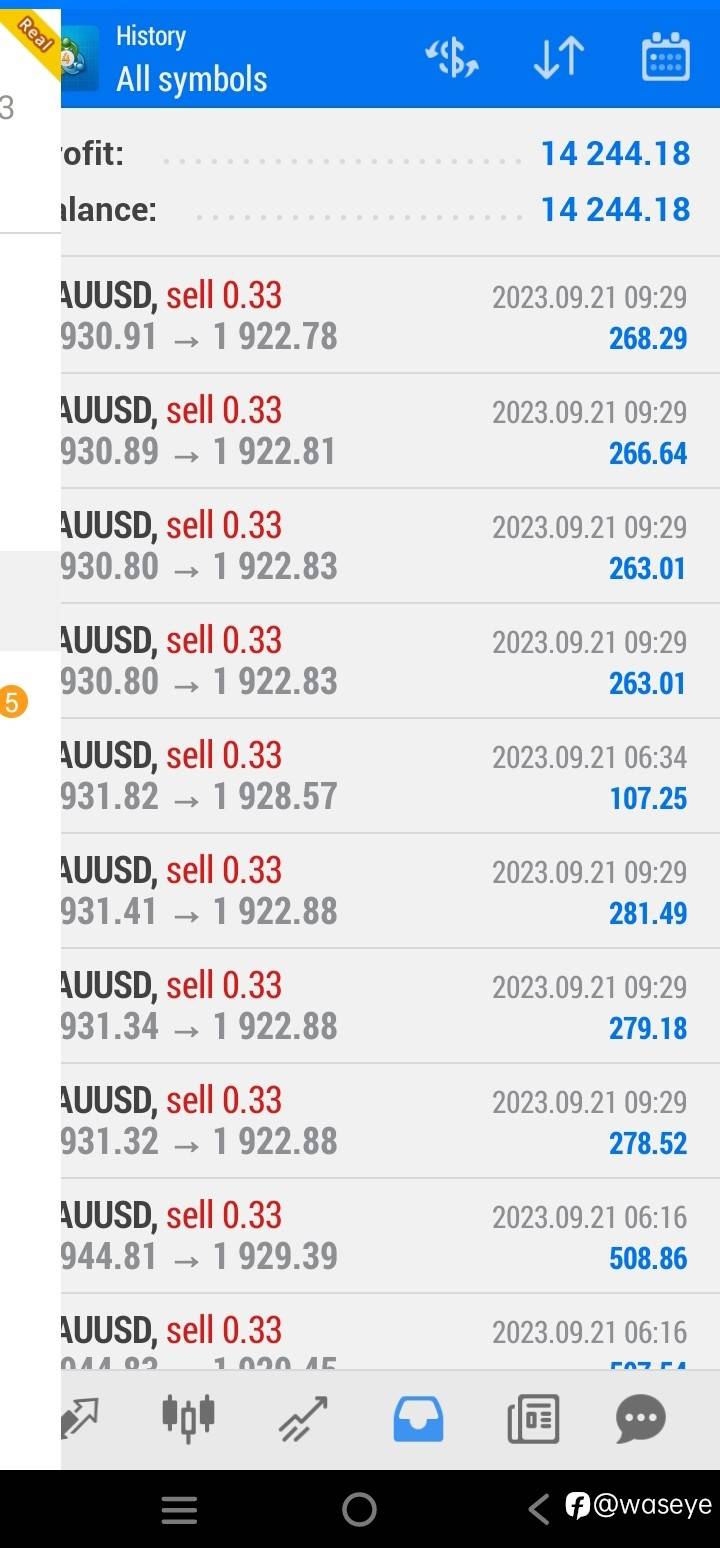Open the News tab
Screen dimensions: 720x1548
pos(533,1418)
